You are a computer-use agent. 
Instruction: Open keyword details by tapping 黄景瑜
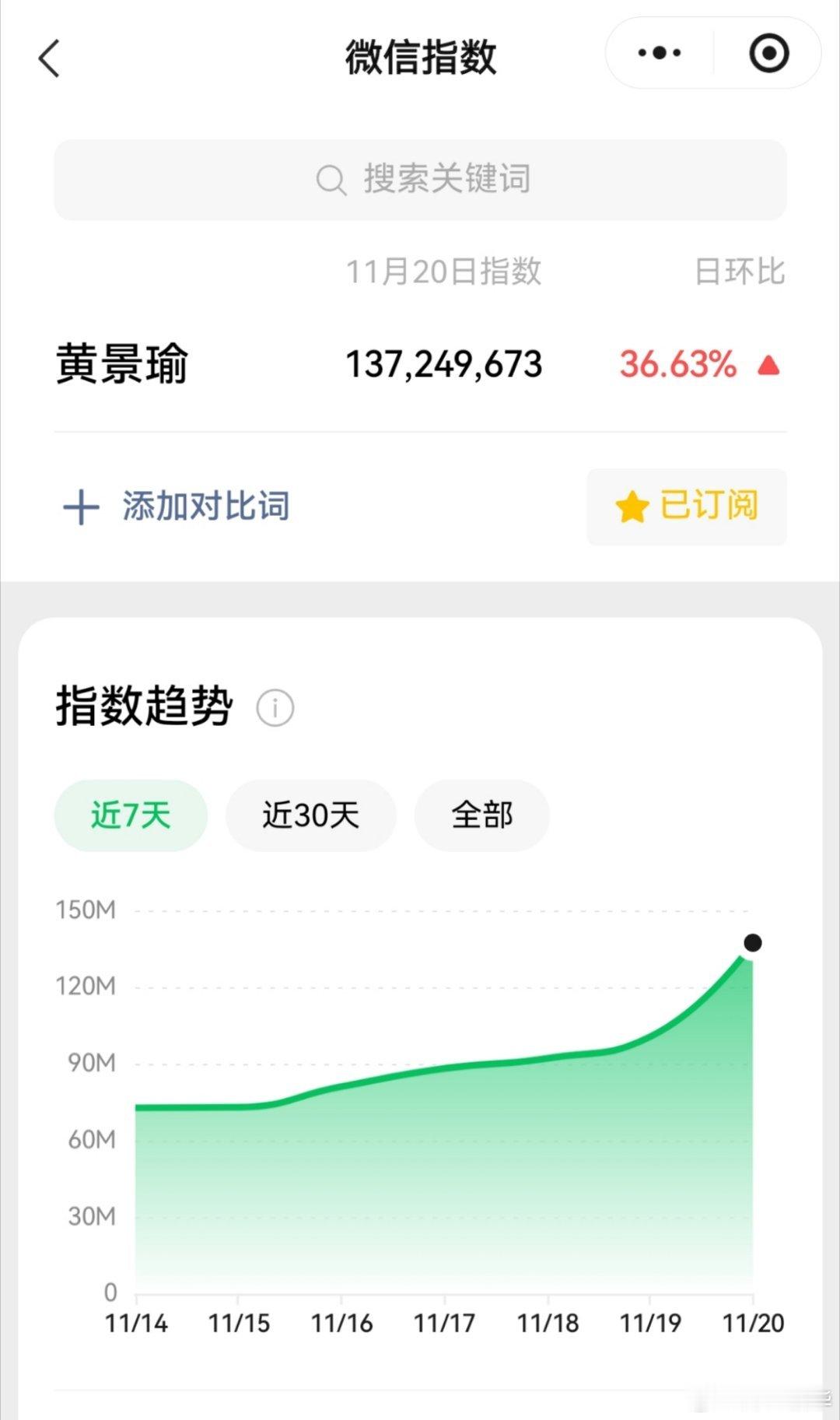[123, 364]
